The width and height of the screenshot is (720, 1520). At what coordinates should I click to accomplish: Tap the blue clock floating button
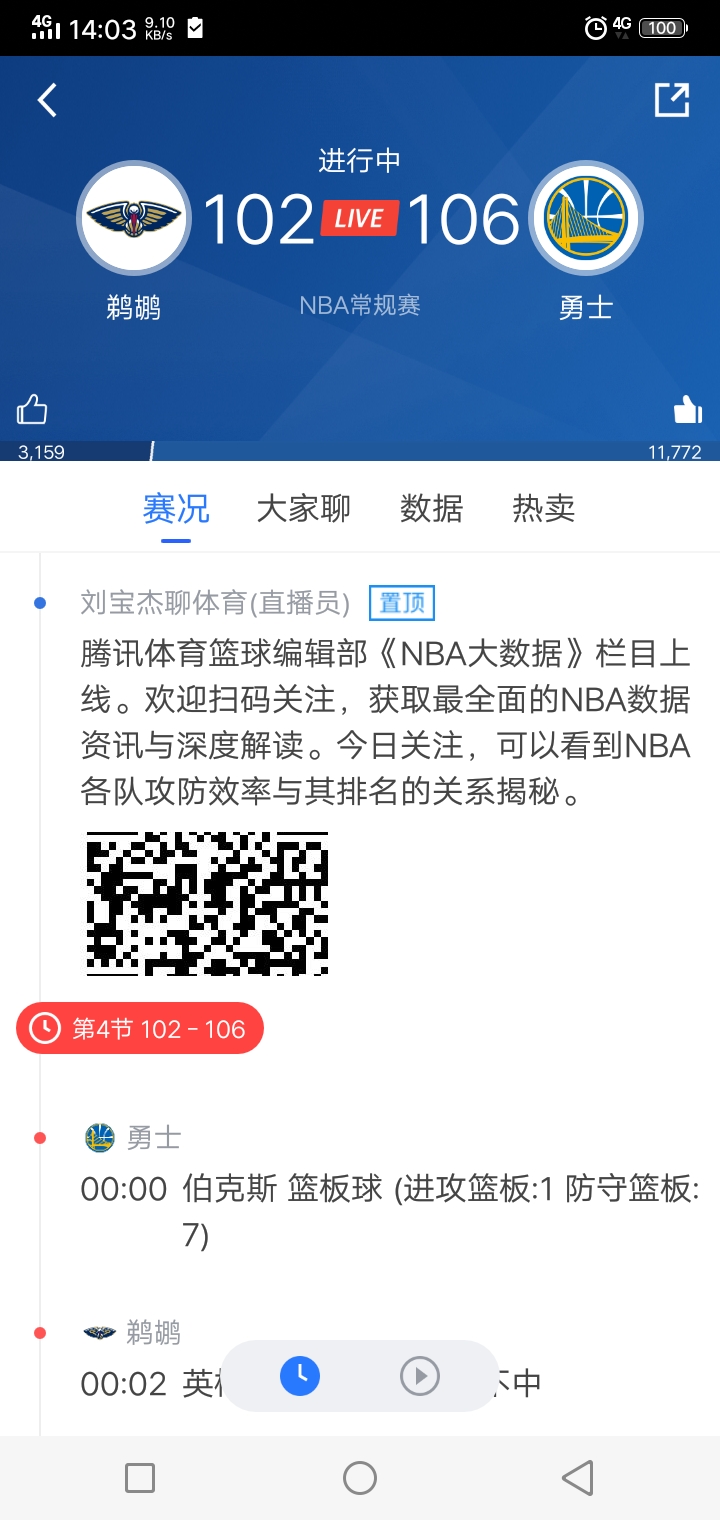coord(300,1376)
